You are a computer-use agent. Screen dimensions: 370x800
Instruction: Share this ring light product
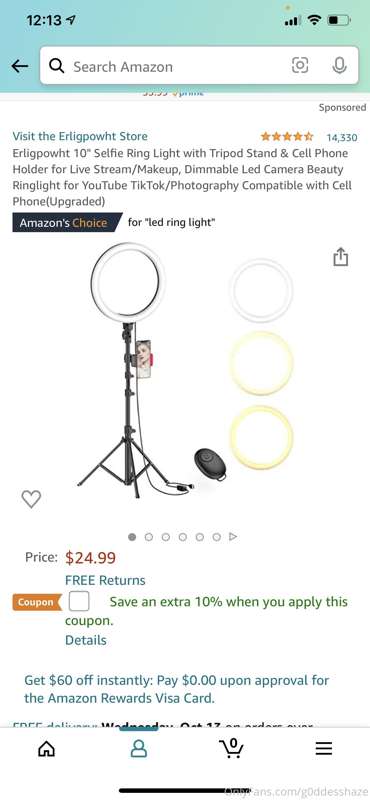tap(340, 257)
